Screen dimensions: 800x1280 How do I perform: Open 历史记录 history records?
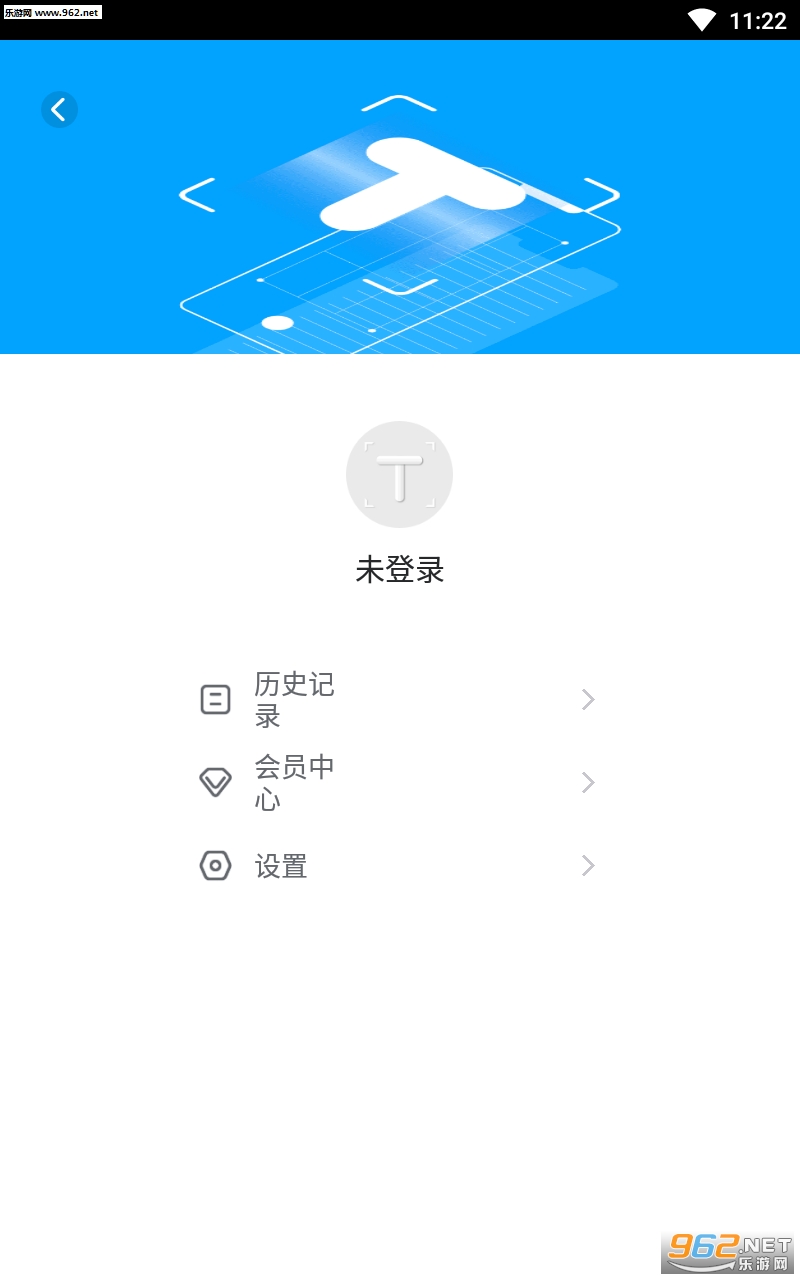click(397, 700)
